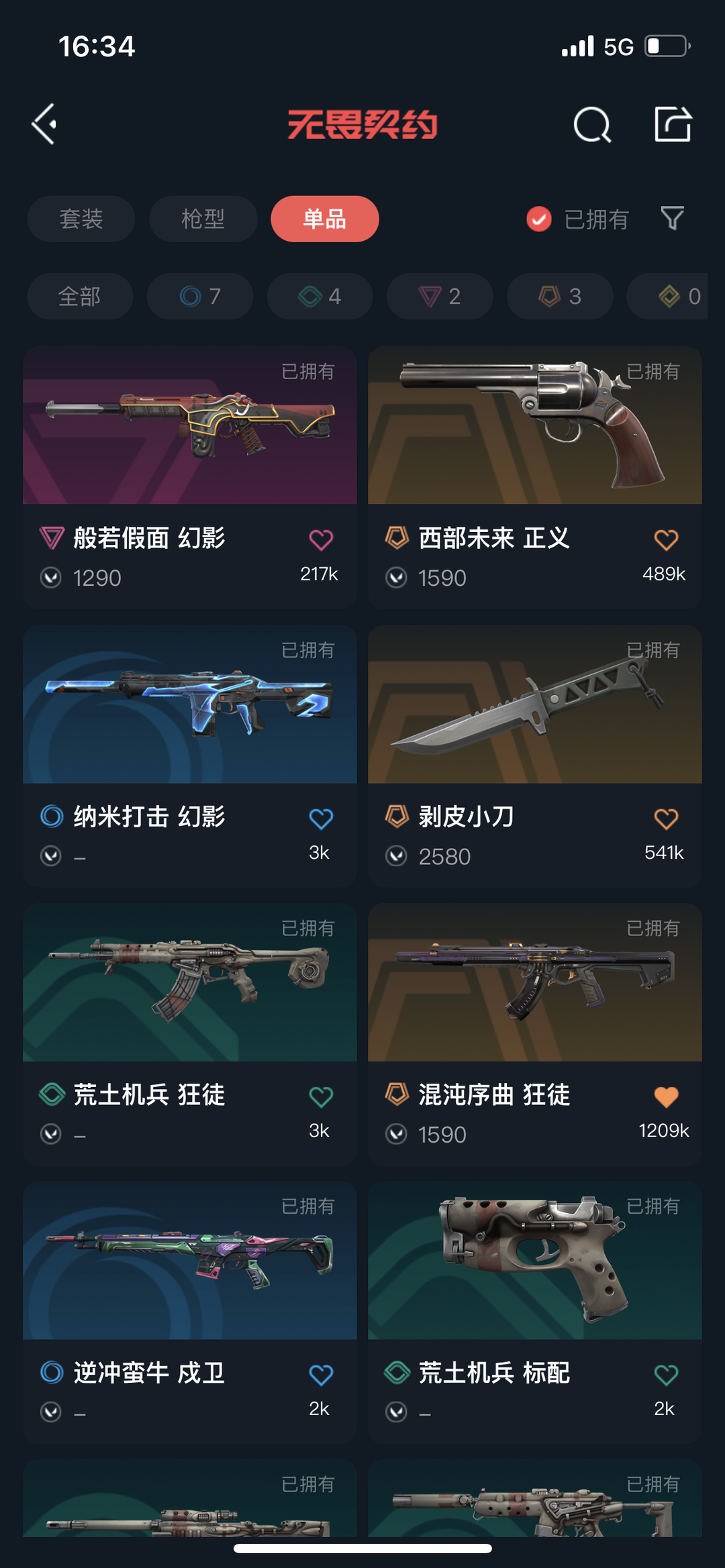Select the 全部 rarity chip
Screen dimensions: 725x1568
pyautogui.click(x=80, y=296)
